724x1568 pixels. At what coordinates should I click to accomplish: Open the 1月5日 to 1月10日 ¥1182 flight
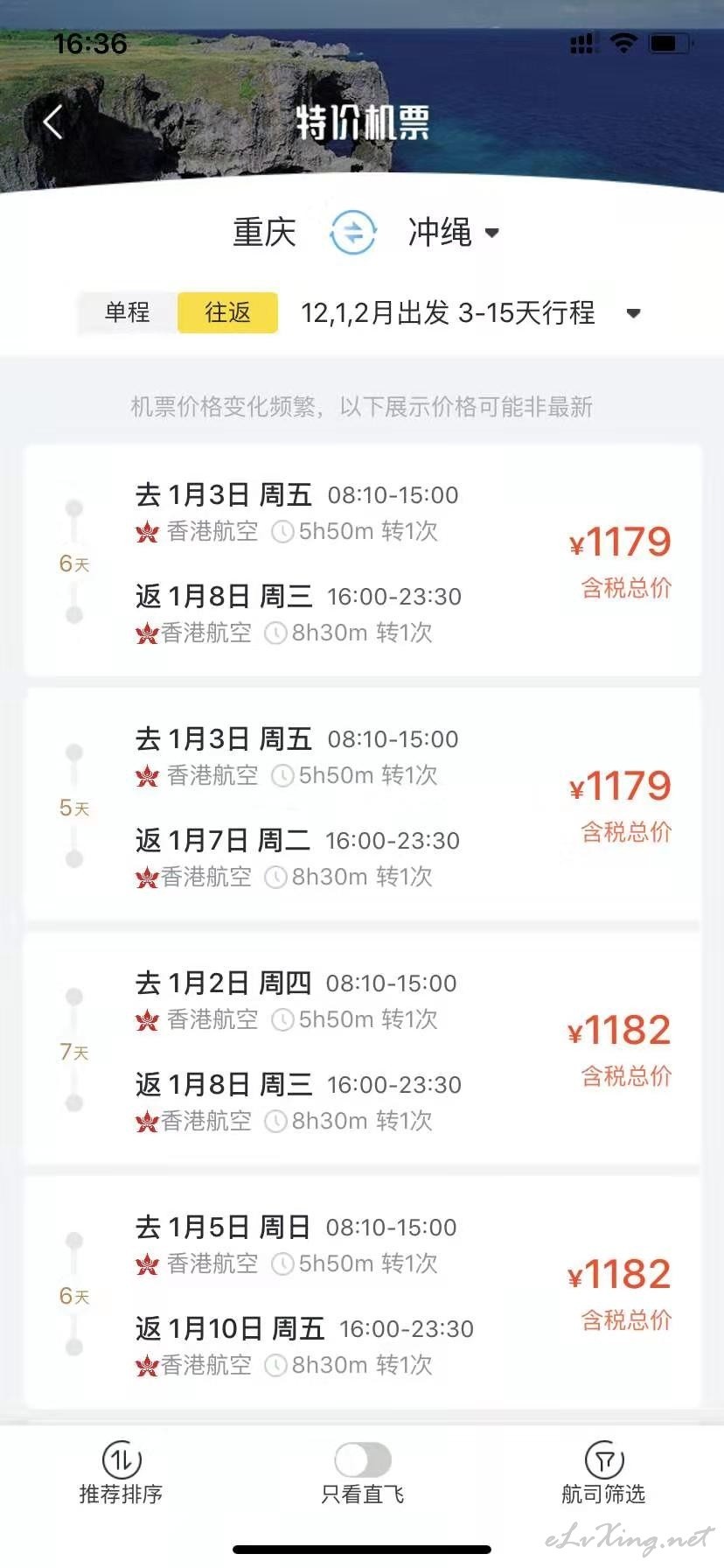tap(363, 1293)
